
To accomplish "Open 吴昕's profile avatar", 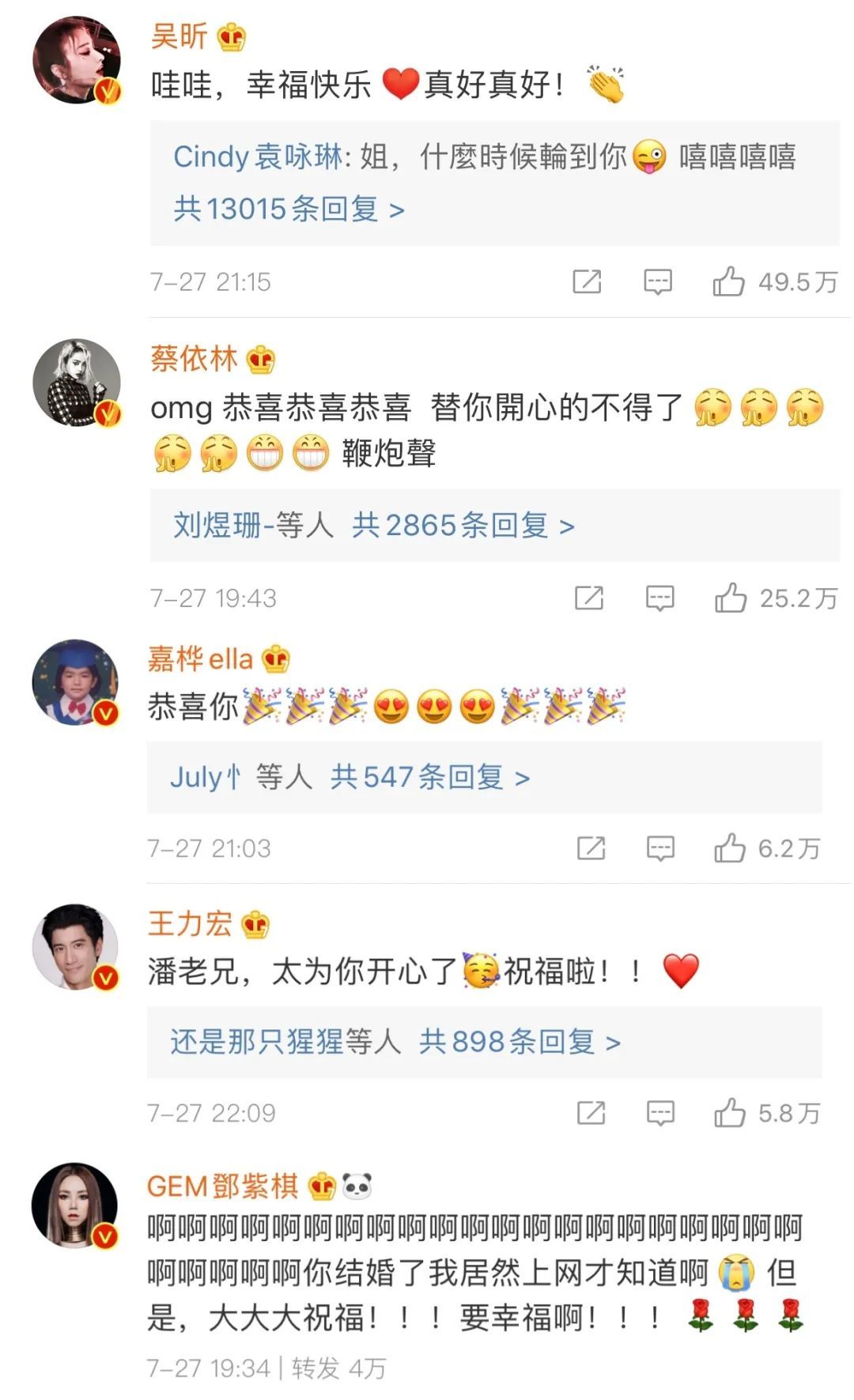I will click(x=76, y=59).
